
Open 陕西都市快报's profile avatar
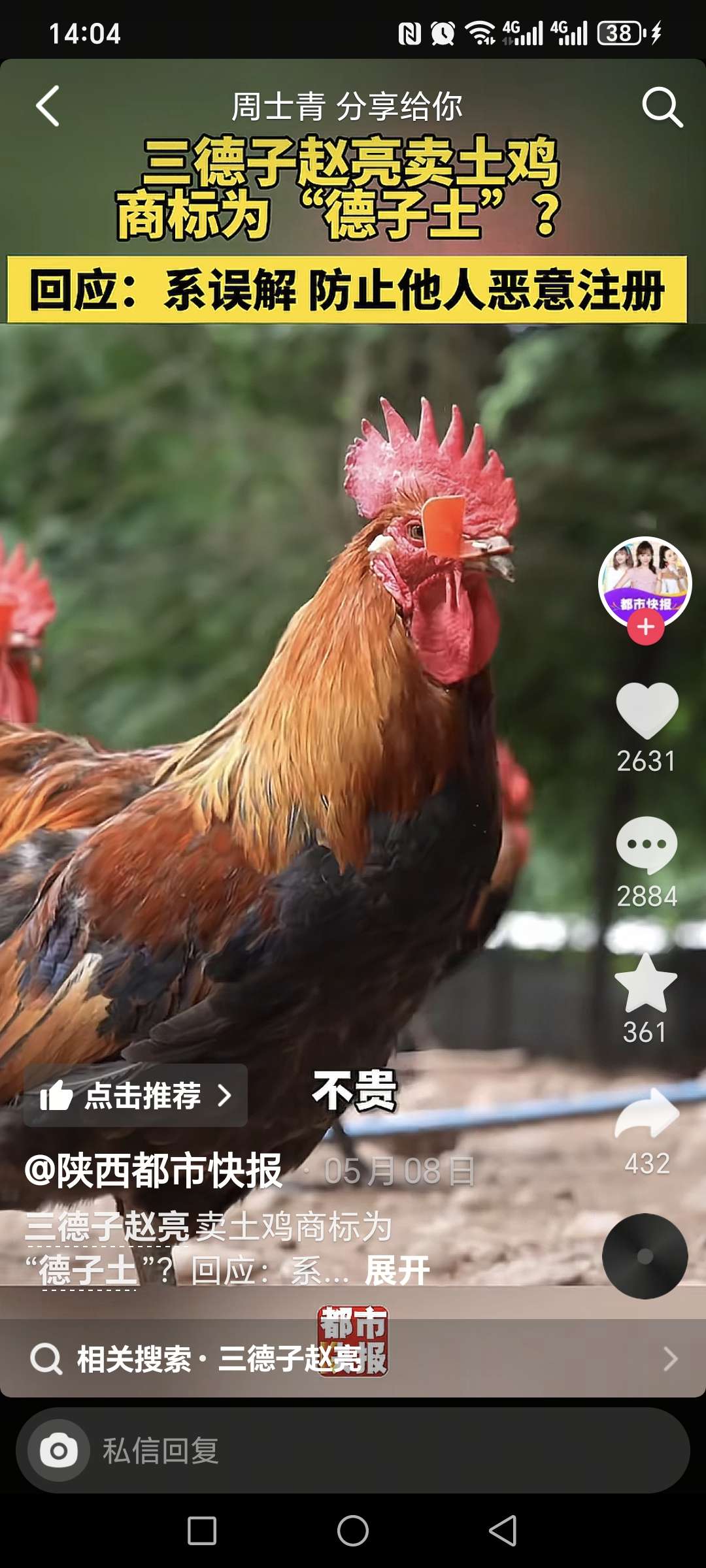coord(645,581)
